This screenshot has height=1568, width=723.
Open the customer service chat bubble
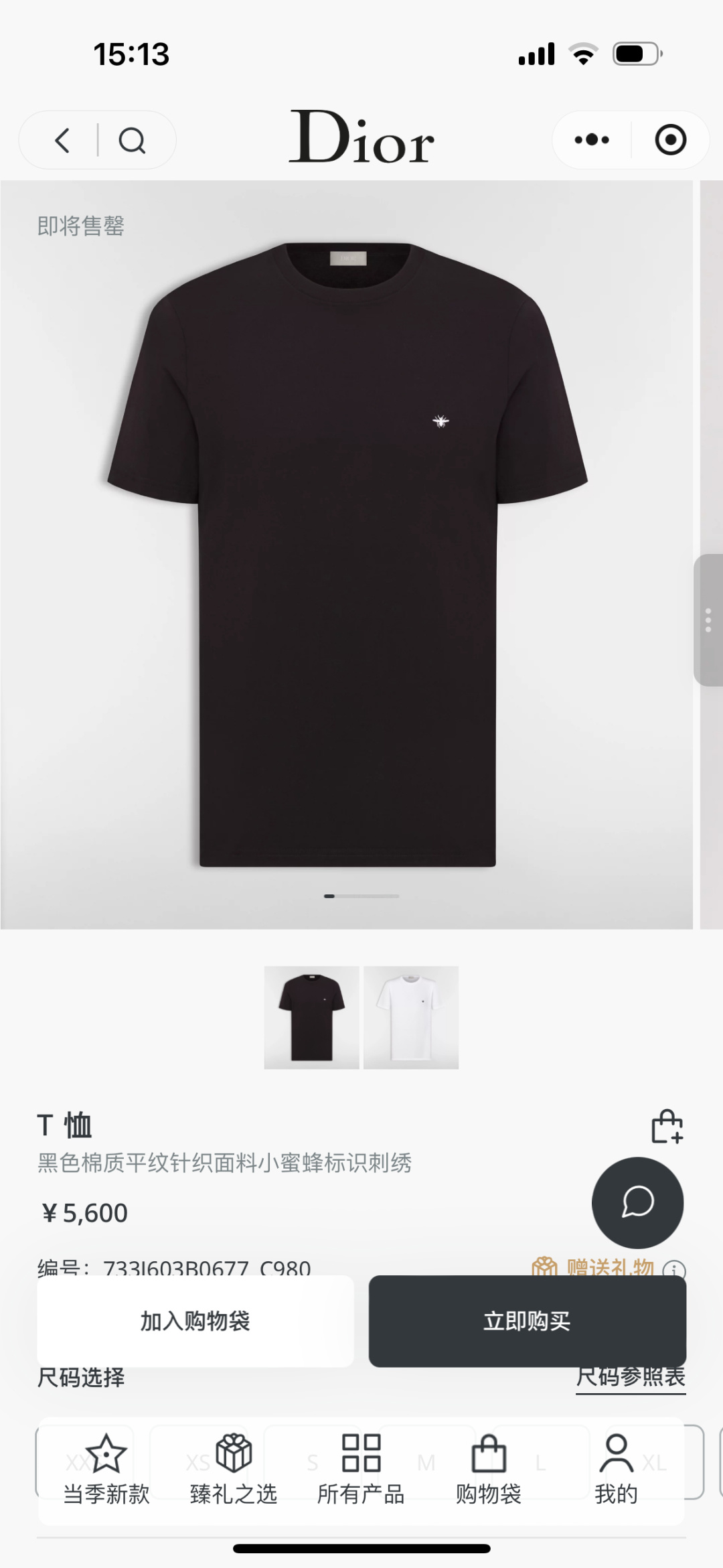(x=637, y=1202)
